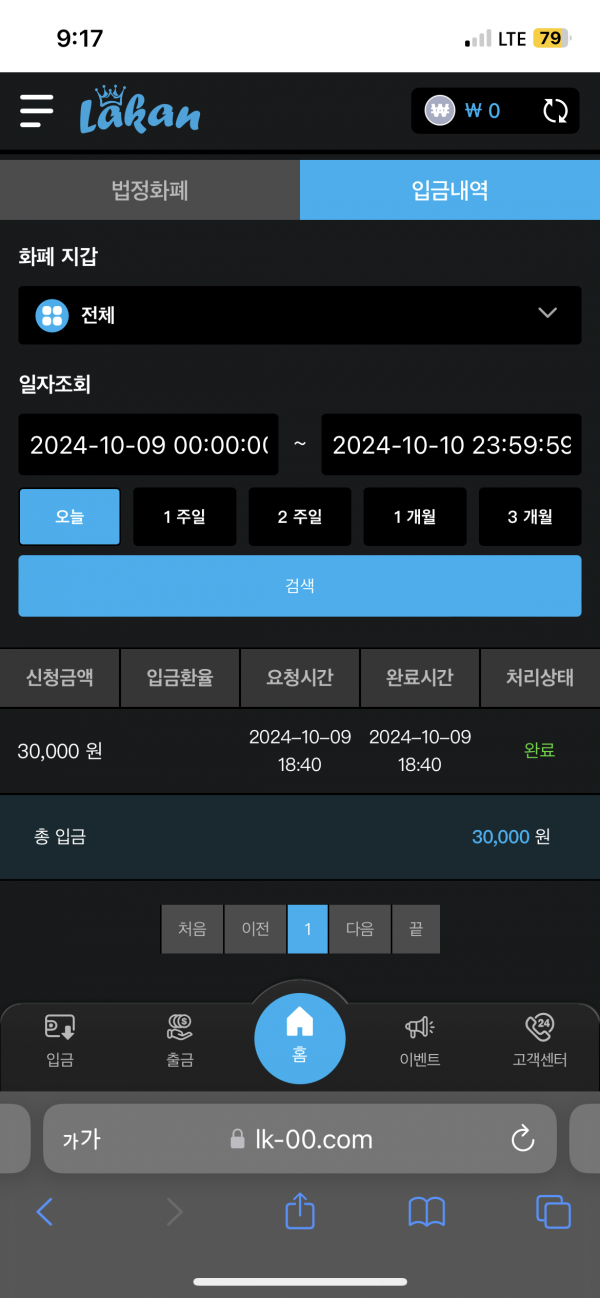600x1298 pixels.
Task: Filter by 3 개월
Action: [x=530, y=517]
